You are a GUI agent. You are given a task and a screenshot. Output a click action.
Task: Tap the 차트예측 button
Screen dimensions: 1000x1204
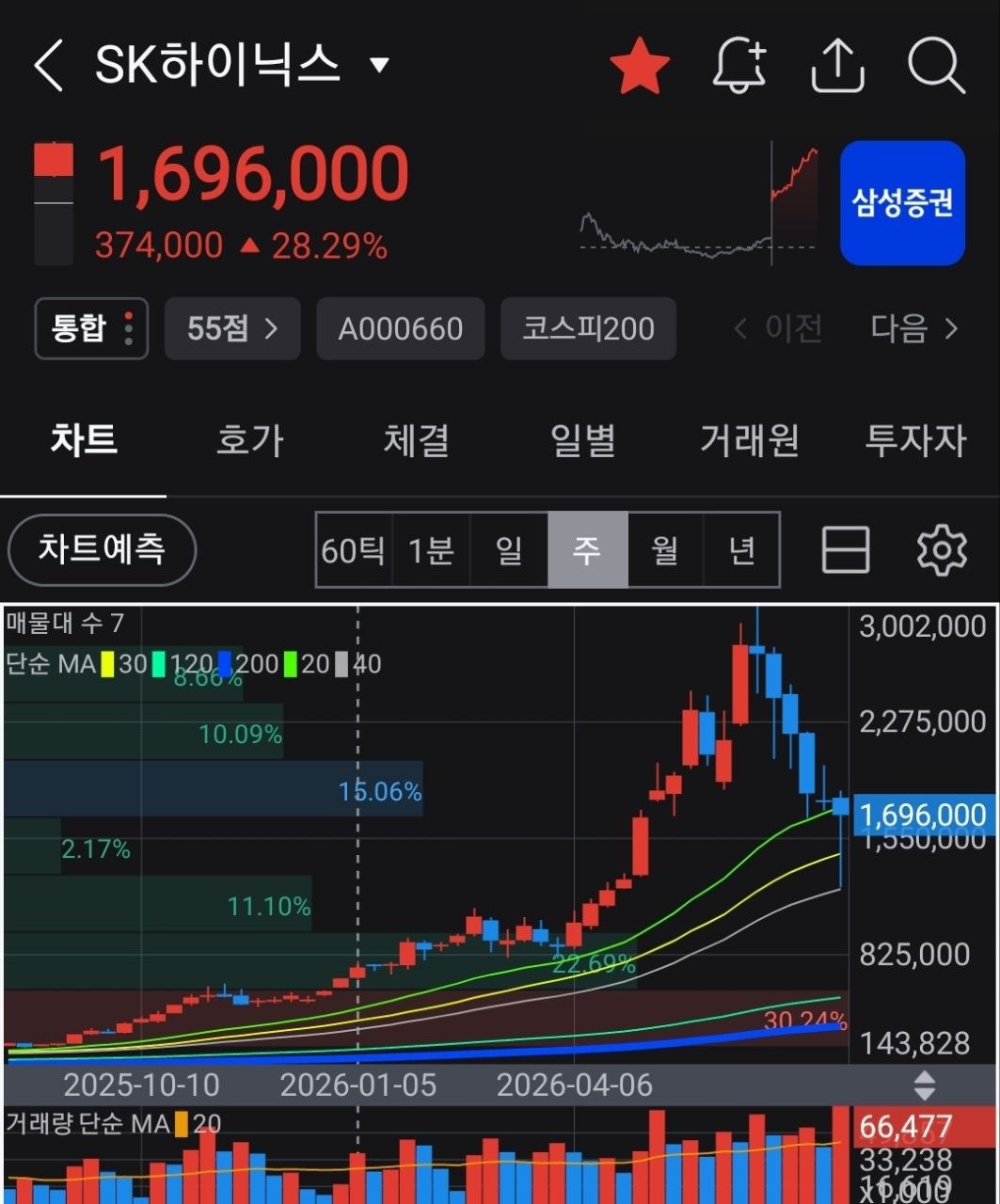102,549
